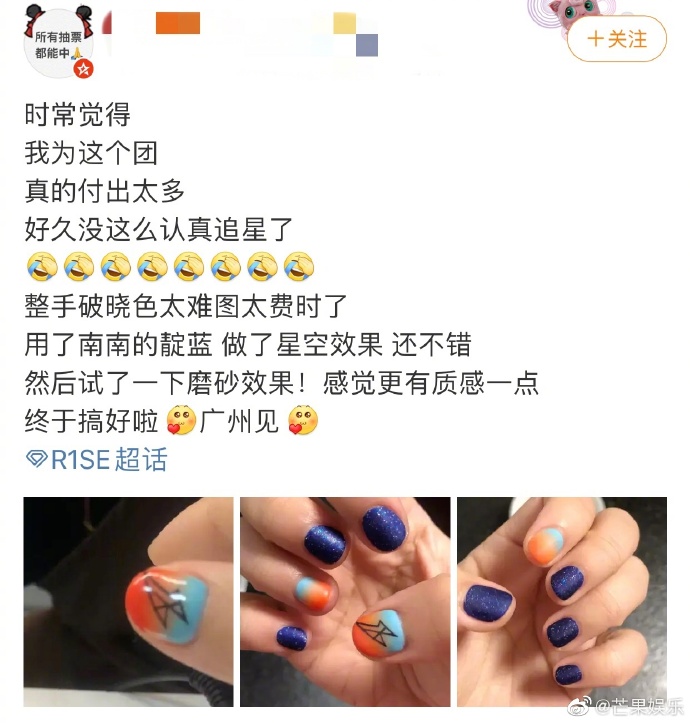
Task: Enlarge the third nail photo
Action: [x=561, y=601]
